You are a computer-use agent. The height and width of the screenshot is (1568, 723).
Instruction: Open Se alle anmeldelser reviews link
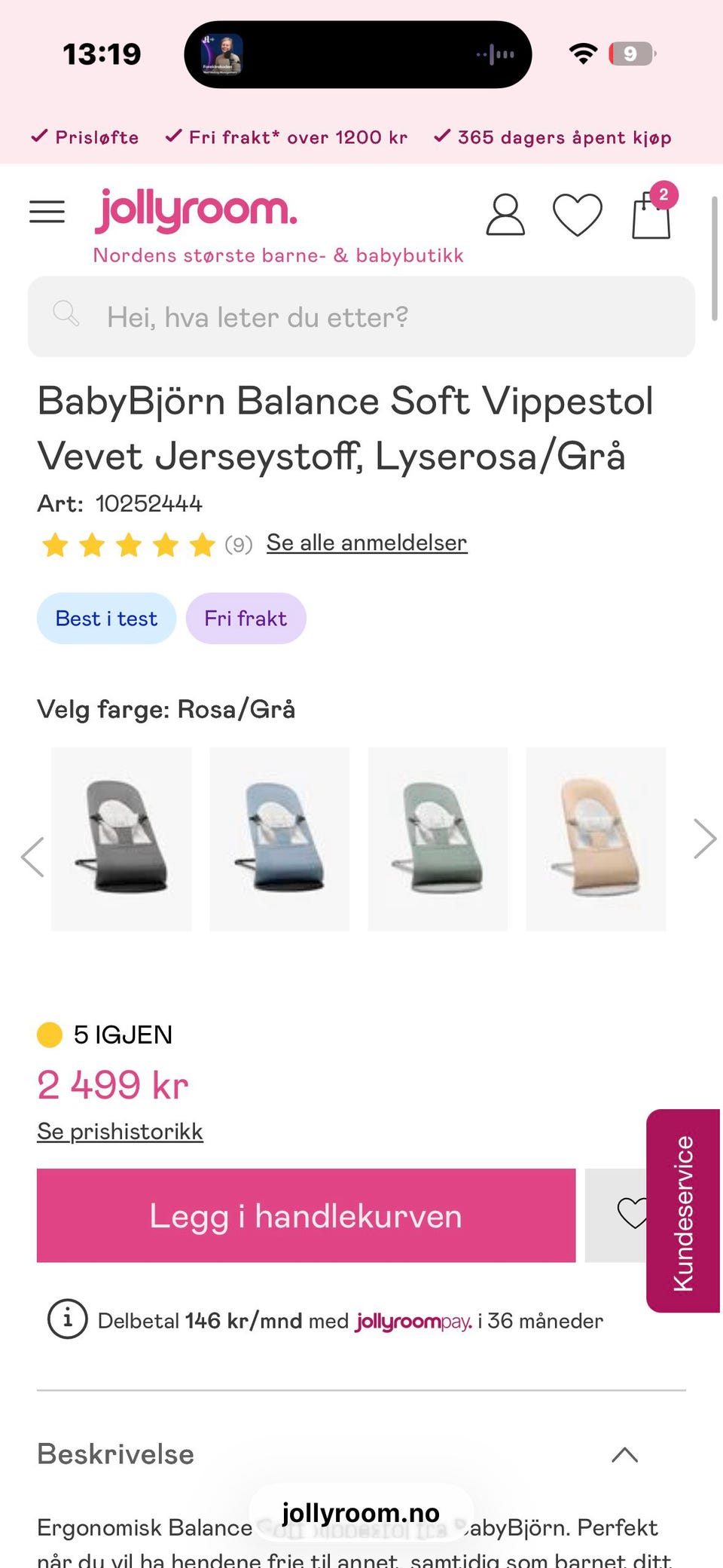(367, 542)
